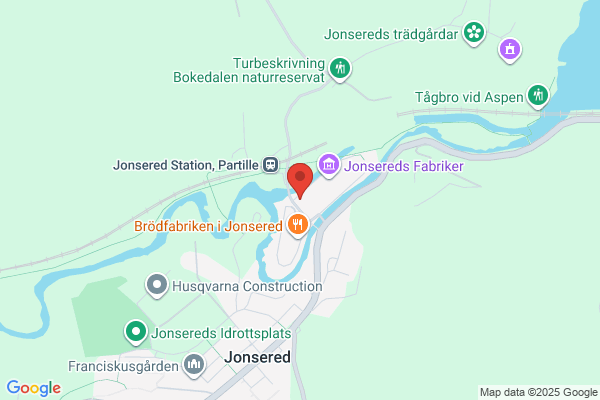The width and height of the screenshot is (600, 400).
Task: Open the unlabeled purple historic site pin
Action: point(510,51)
